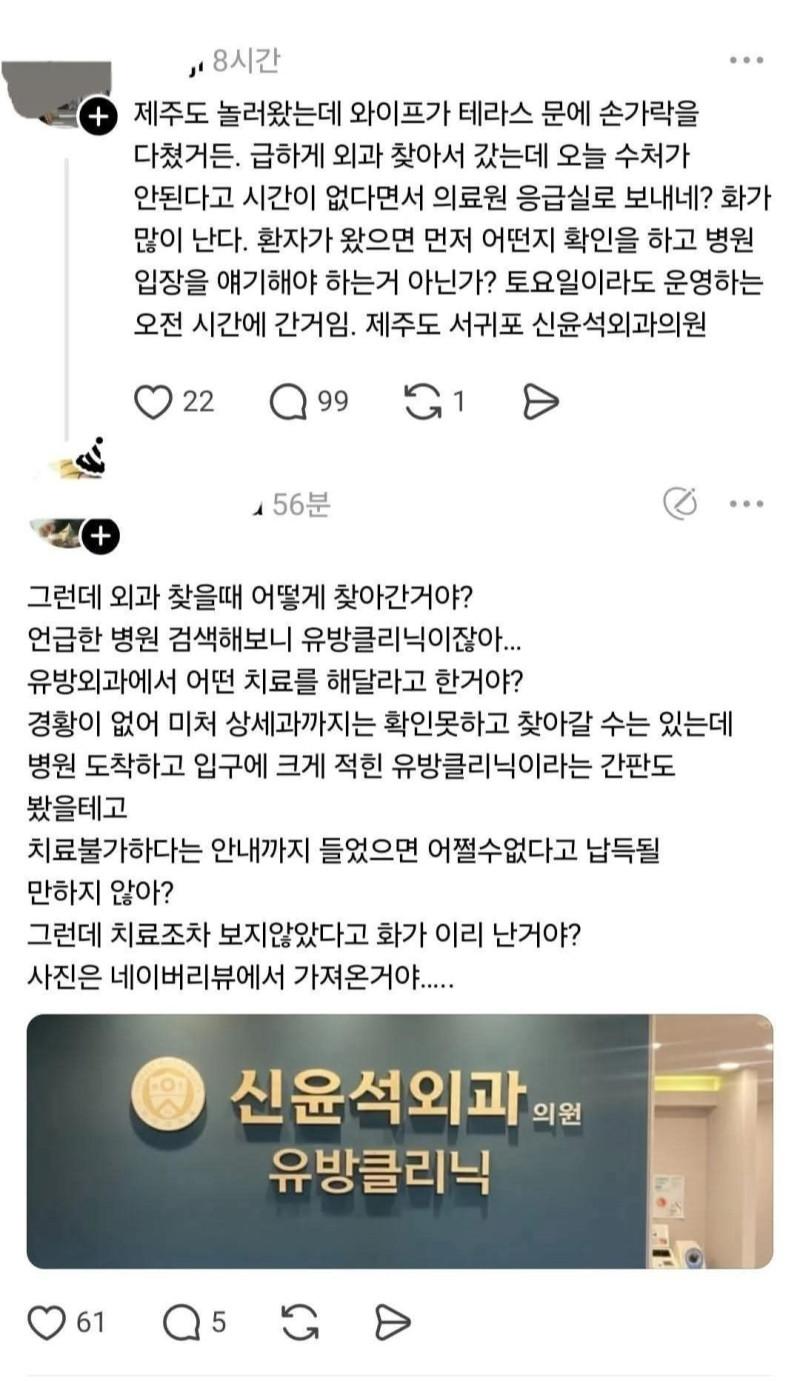Open comments on the reply with 5 comments
Image resolution: width=800 pixels, height=1381 pixels.
click(x=181, y=1323)
